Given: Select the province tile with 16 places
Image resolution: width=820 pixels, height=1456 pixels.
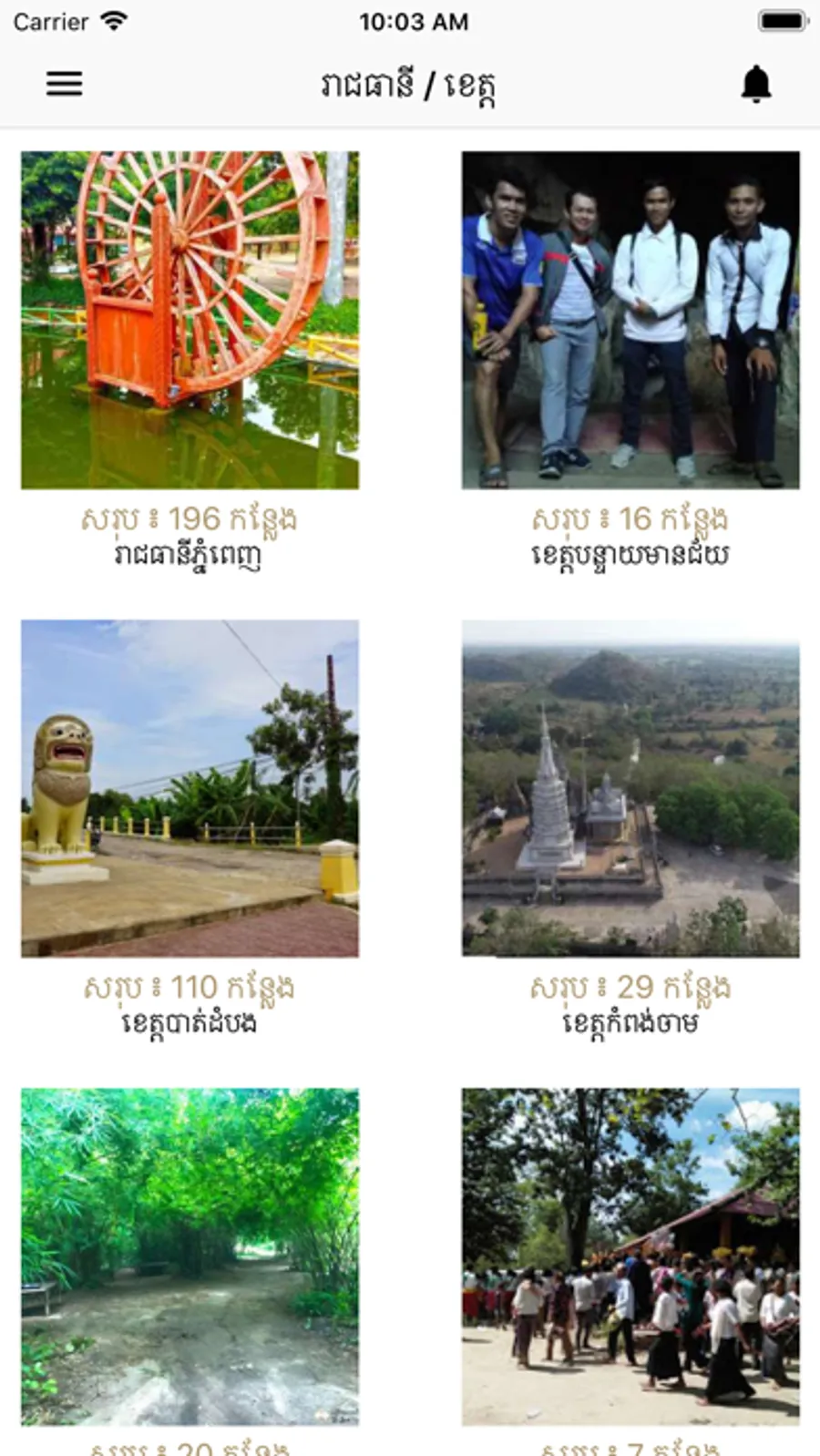Looking at the screenshot, I should tap(630, 320).
